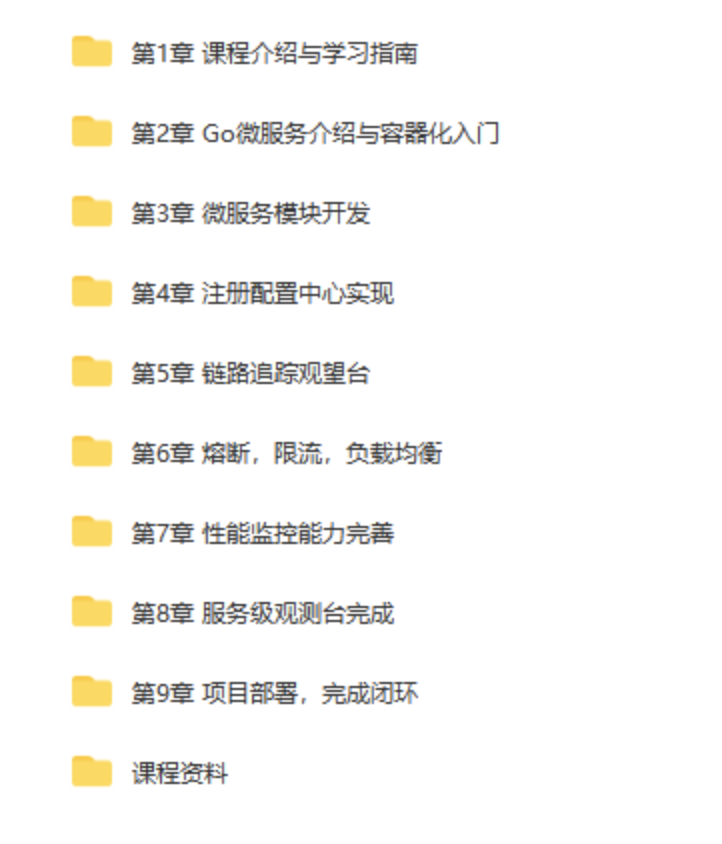722x844 pixels.
Task: Open the 第4章 注册配置中心实现 folder
Action: pyautogui.click(x=262, y=293)
